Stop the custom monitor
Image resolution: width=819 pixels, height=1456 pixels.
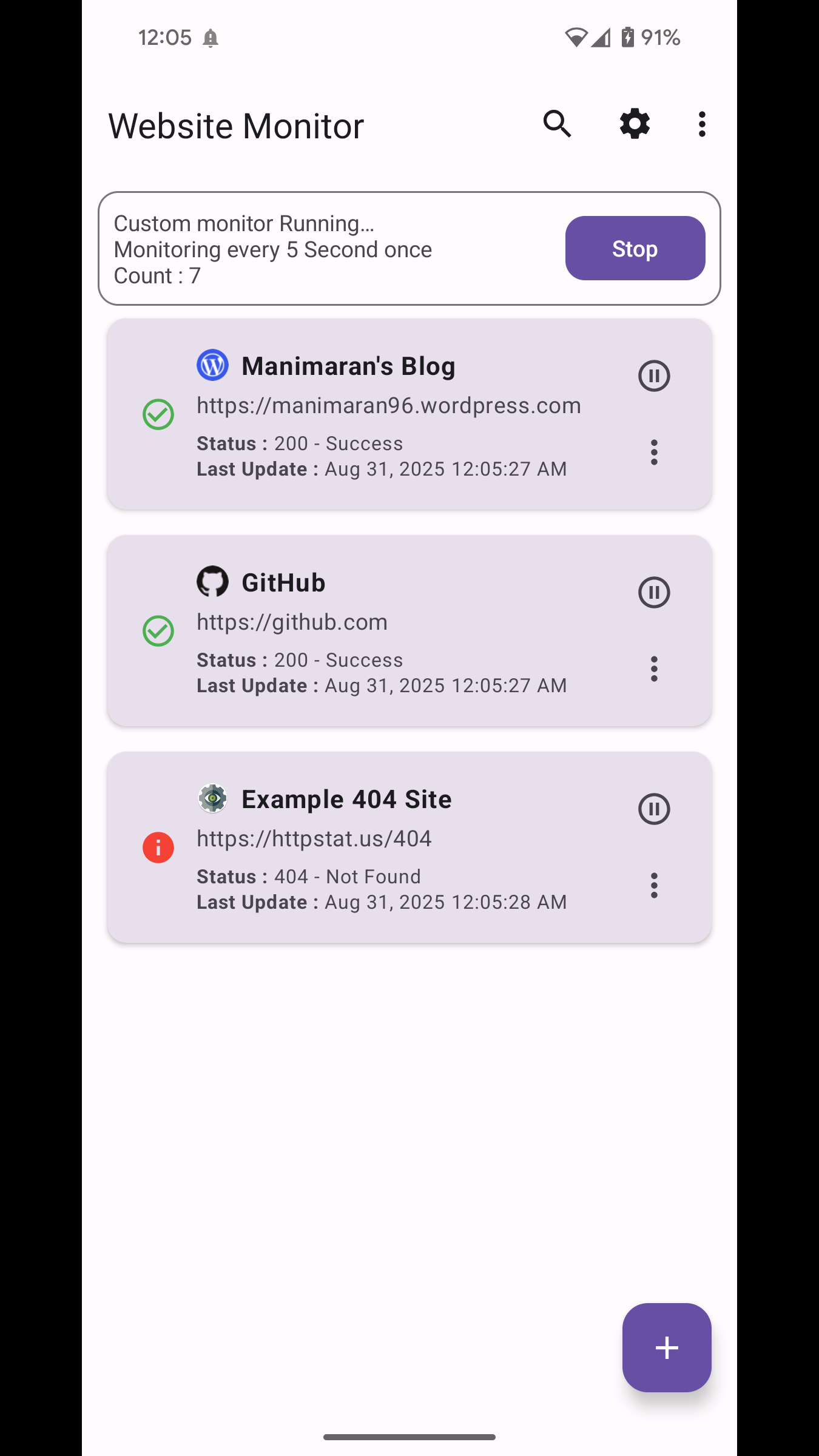coord(635,248)
